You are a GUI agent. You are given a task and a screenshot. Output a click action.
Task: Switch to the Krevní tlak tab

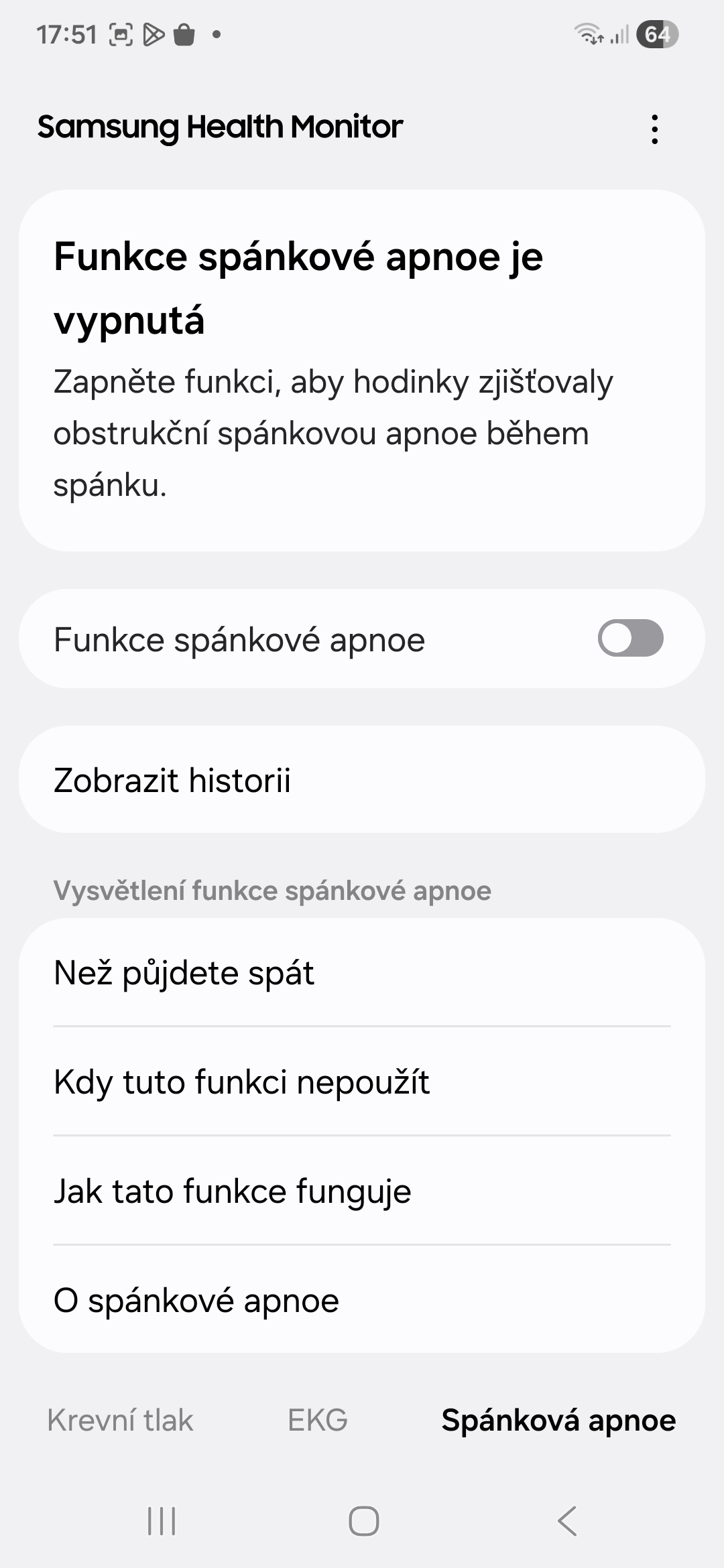click(x=120, y=1421)
